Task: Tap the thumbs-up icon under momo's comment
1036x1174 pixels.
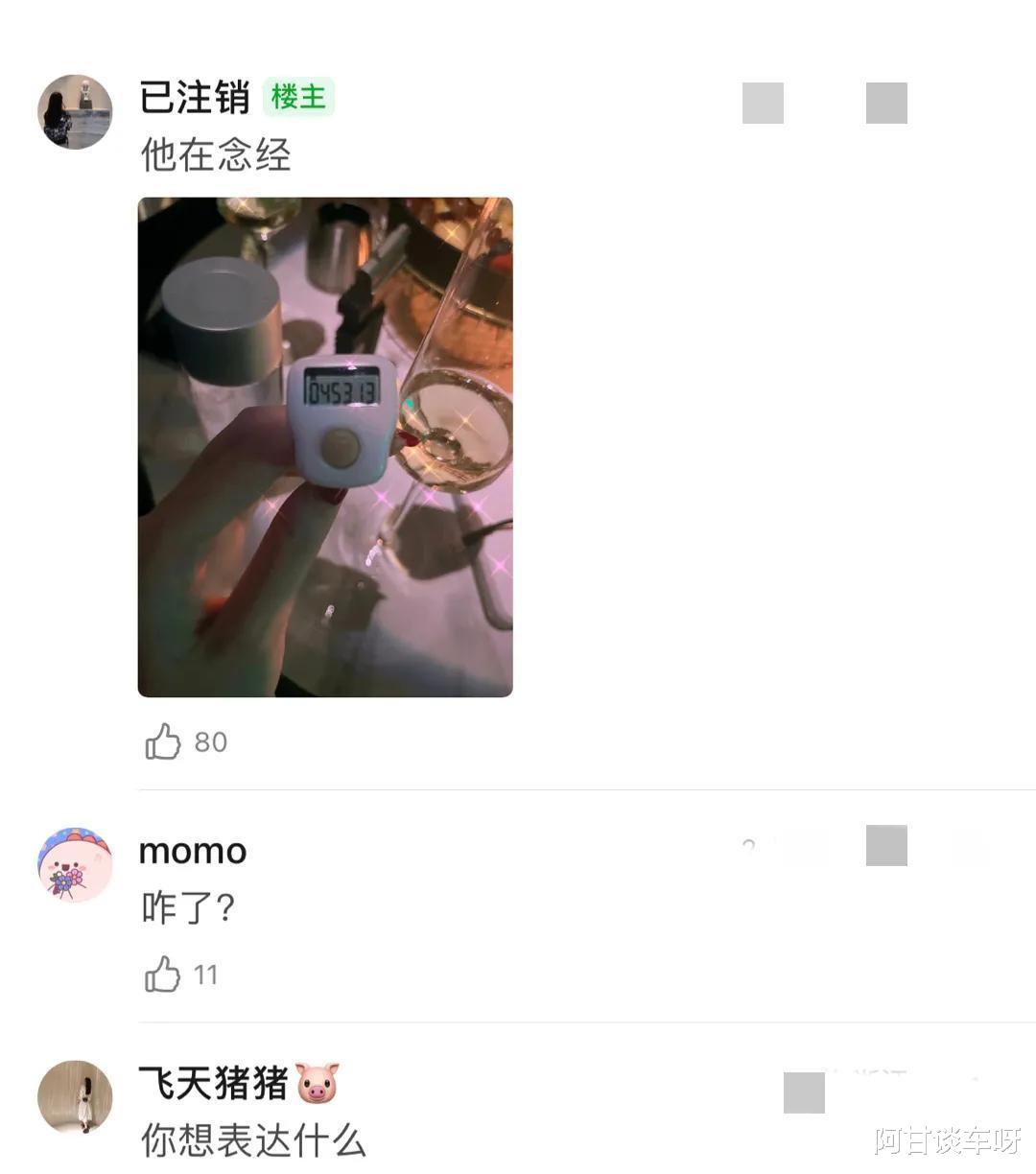Action: (x=163, y=974)
